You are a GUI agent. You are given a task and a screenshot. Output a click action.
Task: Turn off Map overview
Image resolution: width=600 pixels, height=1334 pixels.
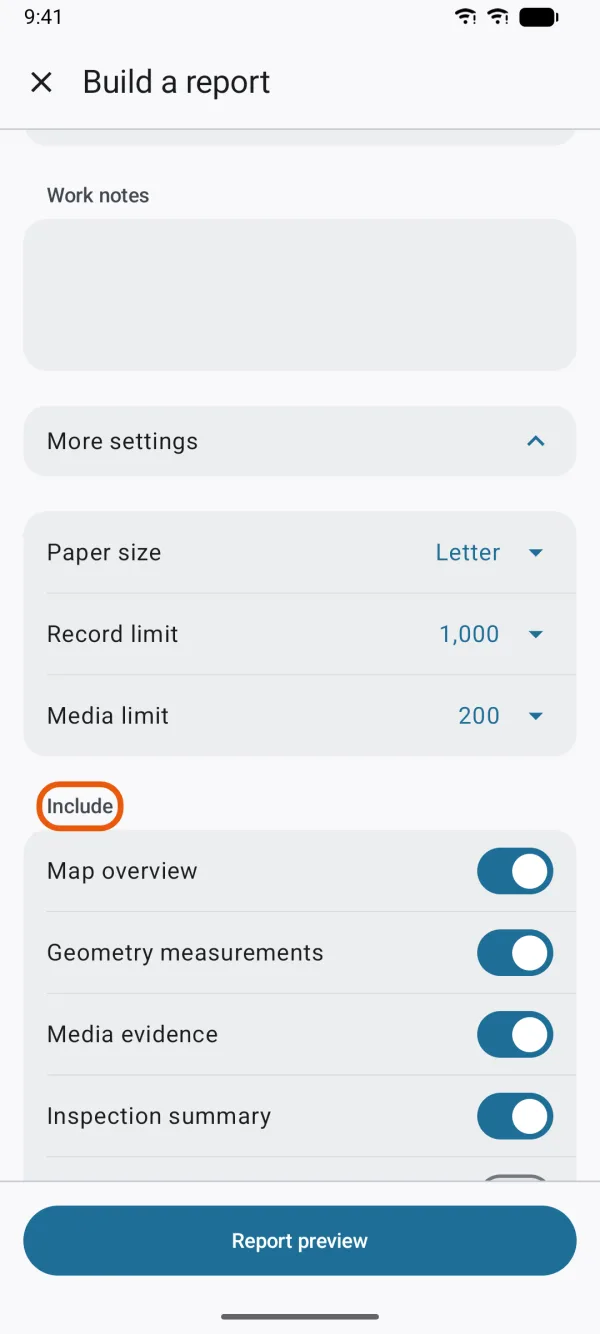point(515,871)
